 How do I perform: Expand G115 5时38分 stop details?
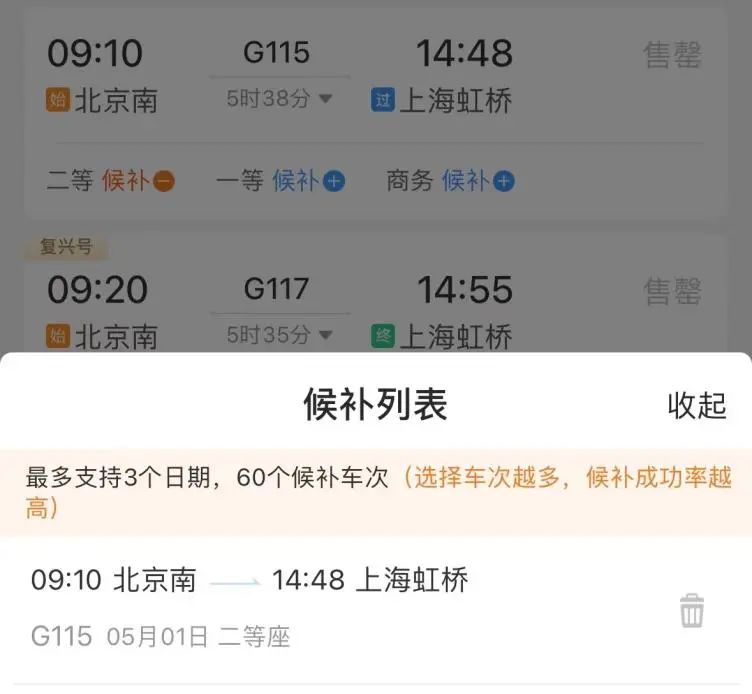(x=279, y=99)
